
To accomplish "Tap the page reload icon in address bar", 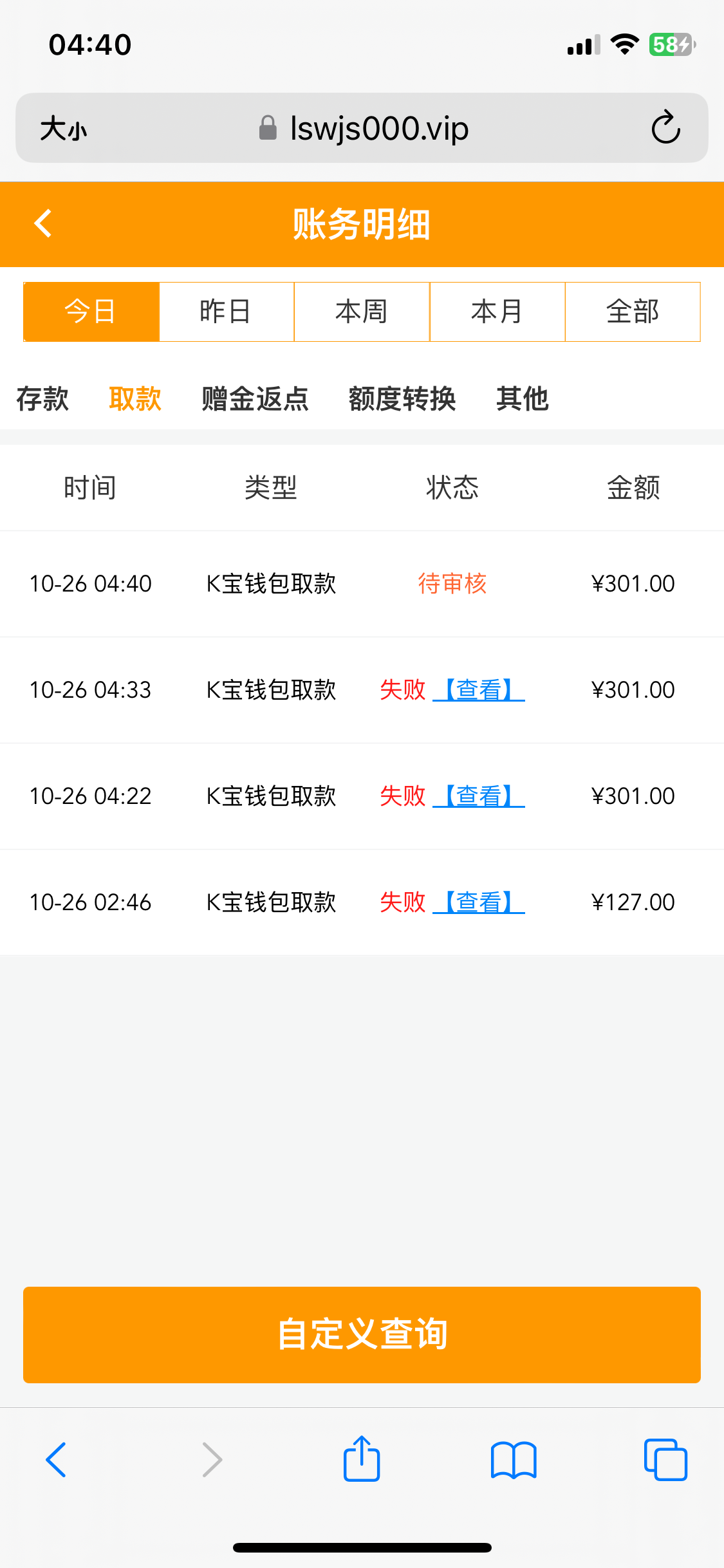I will (x=666, y=127).
